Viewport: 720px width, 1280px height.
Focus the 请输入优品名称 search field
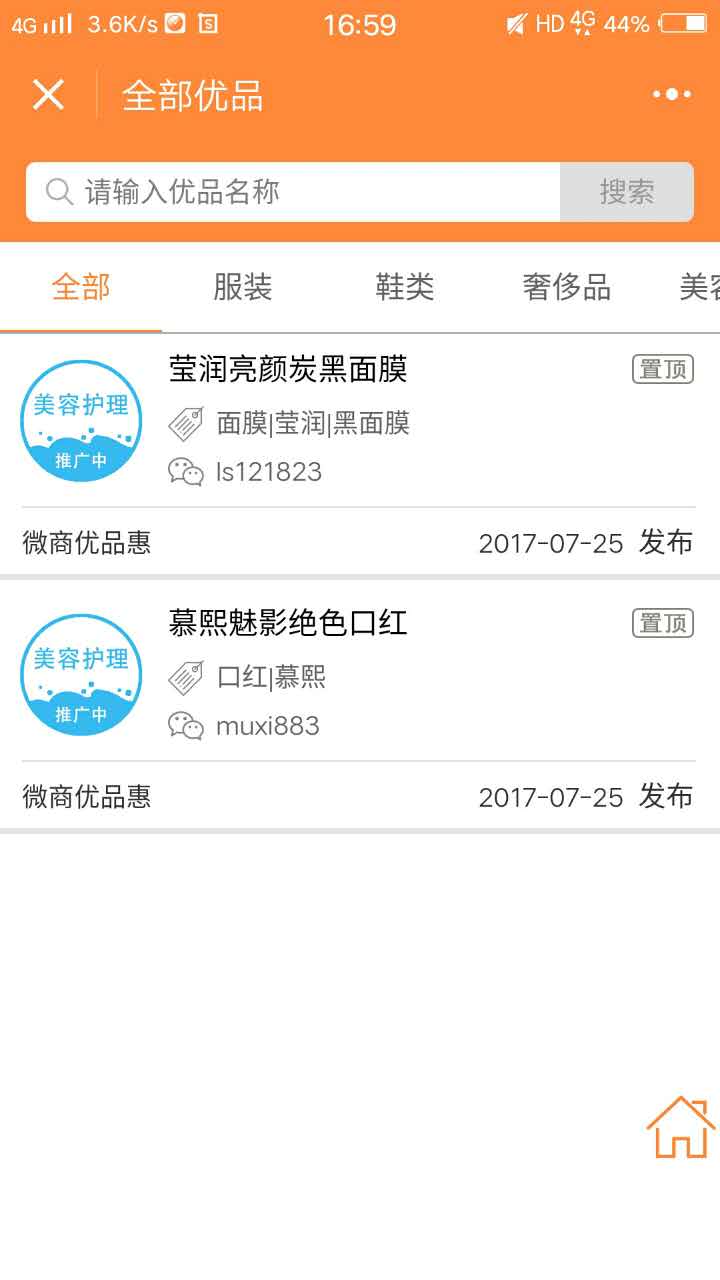[x=293, y=192]
